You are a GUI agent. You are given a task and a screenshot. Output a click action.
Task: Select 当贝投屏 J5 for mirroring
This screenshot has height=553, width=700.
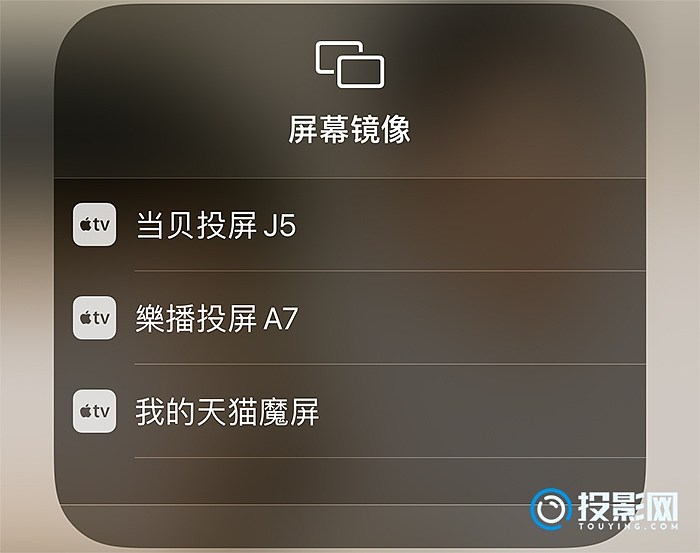coord(216,225)
